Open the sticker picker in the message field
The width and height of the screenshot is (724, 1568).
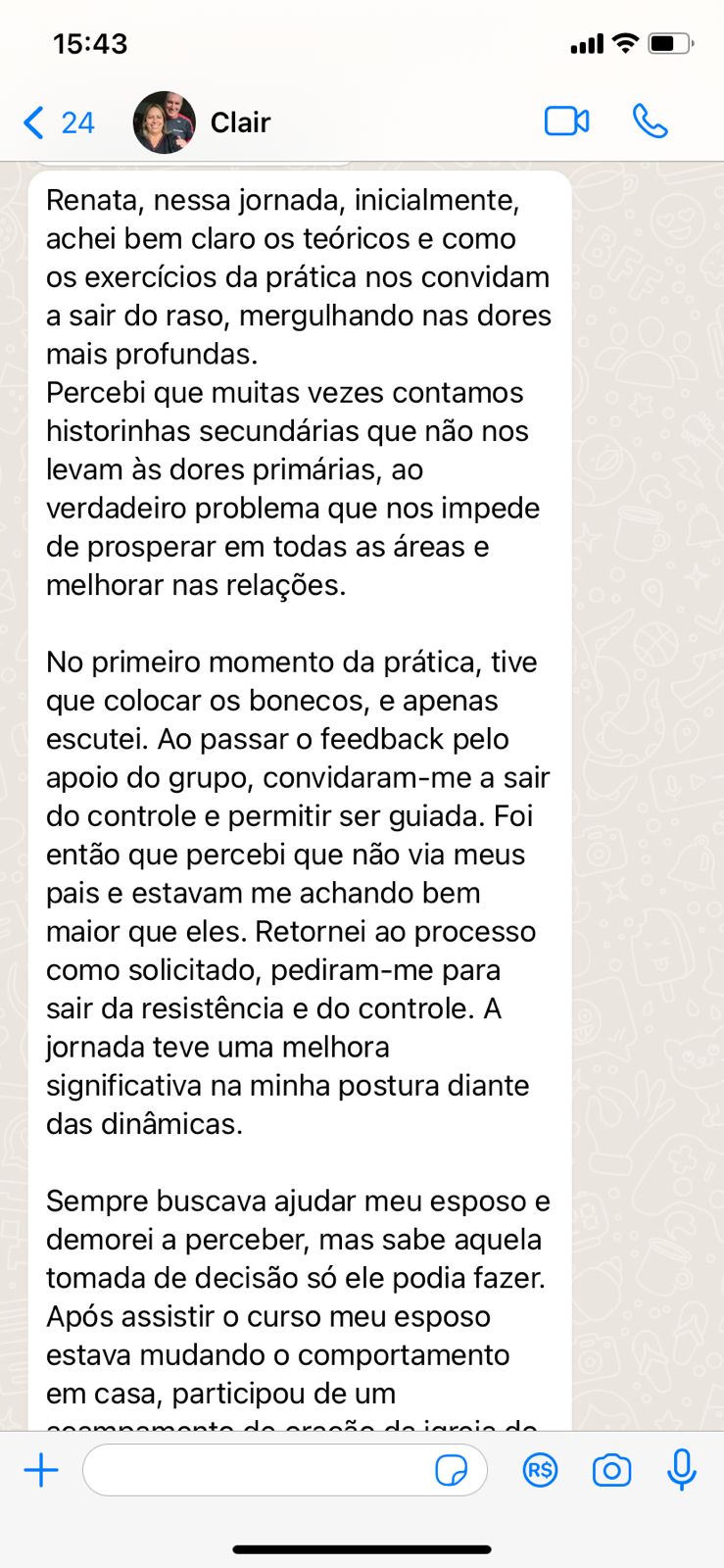click(x=450, y=1470)
